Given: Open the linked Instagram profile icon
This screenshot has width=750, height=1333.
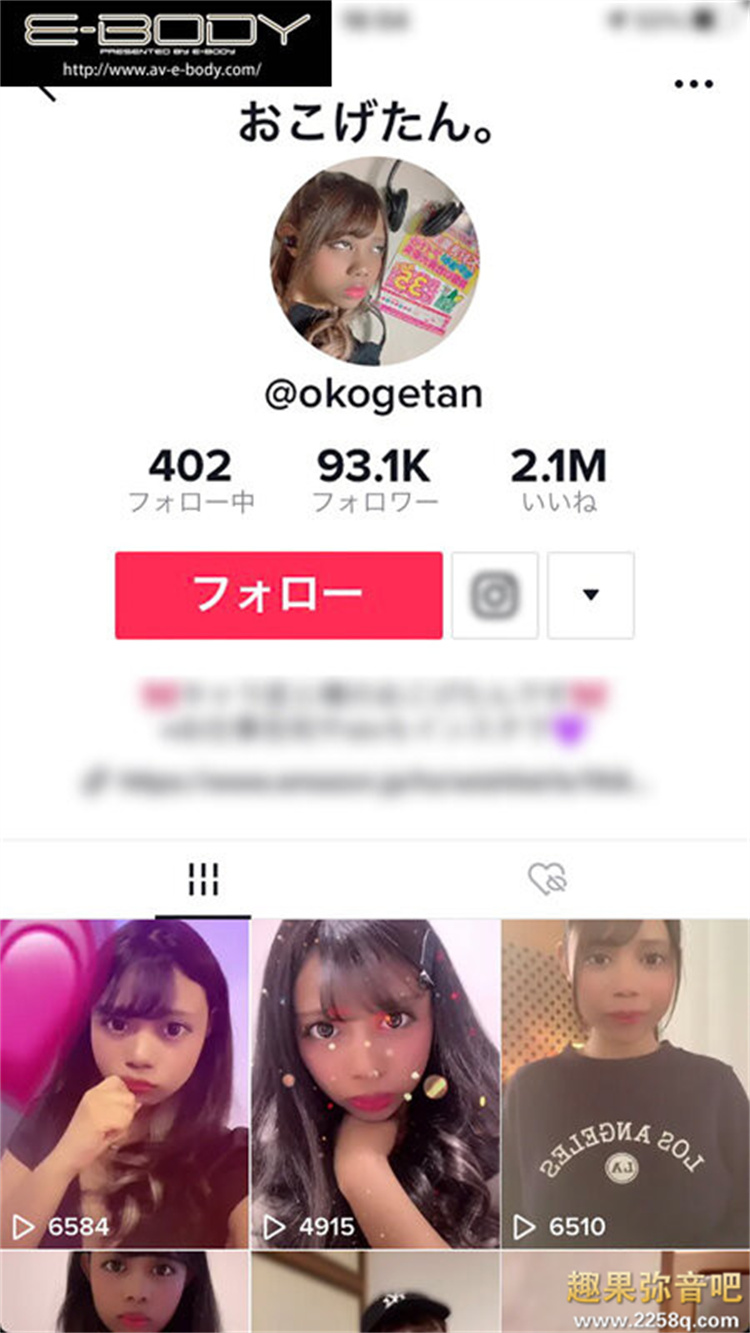Looking at the screenshot, I should [494, 595].
